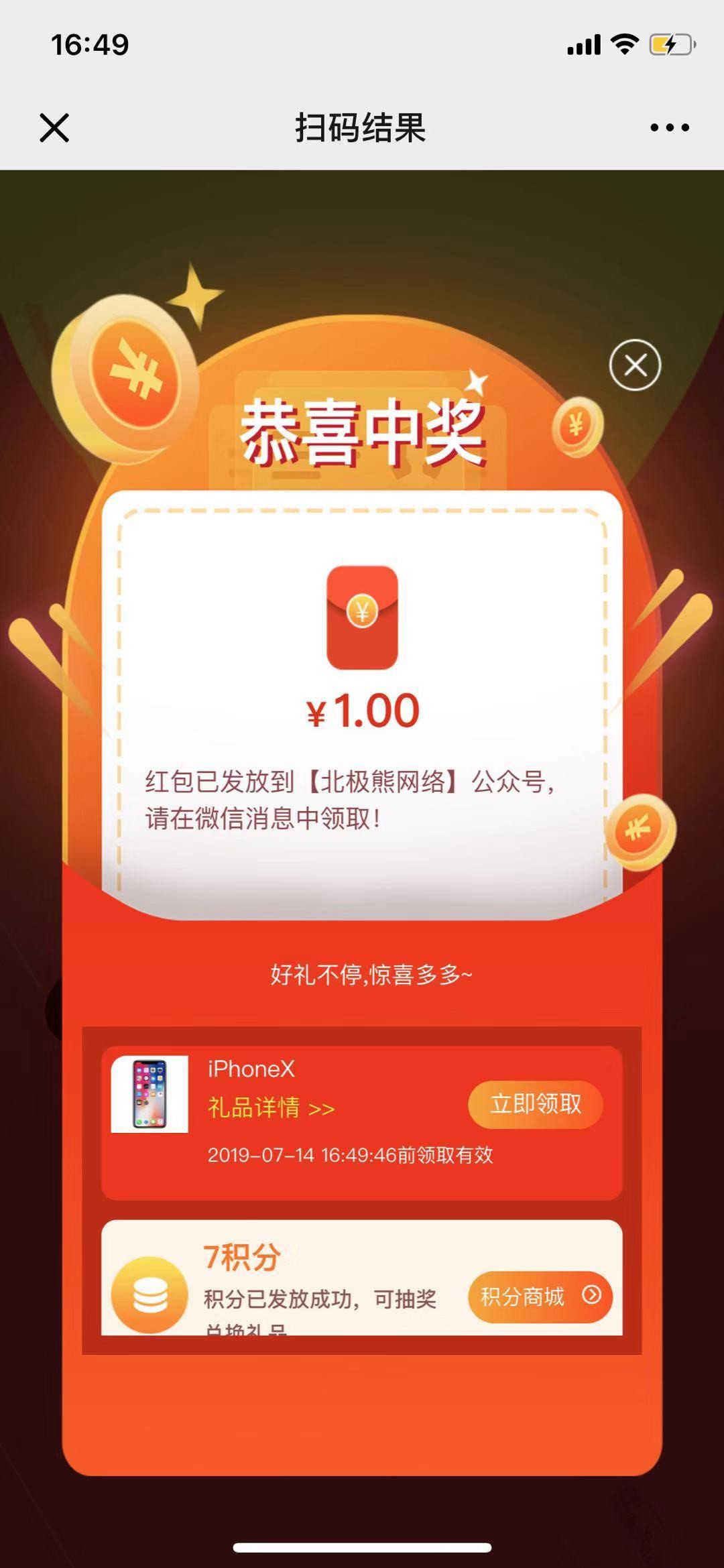This screenshot has height=1568, width=724.
Task: Open the red envelope icon showing ¥1.00
Action: [362, 617]
